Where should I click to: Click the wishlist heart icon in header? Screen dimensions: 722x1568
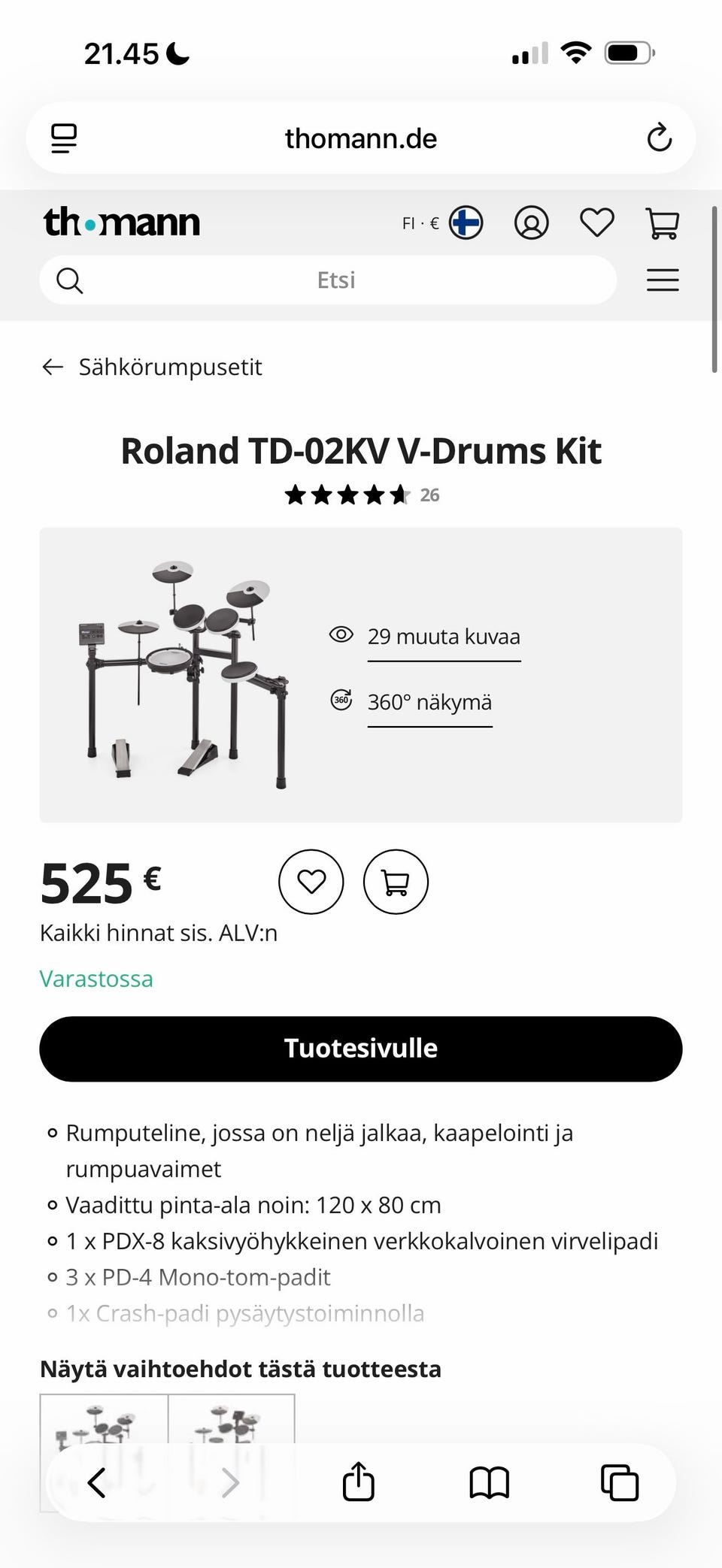[x=597, y=222]
